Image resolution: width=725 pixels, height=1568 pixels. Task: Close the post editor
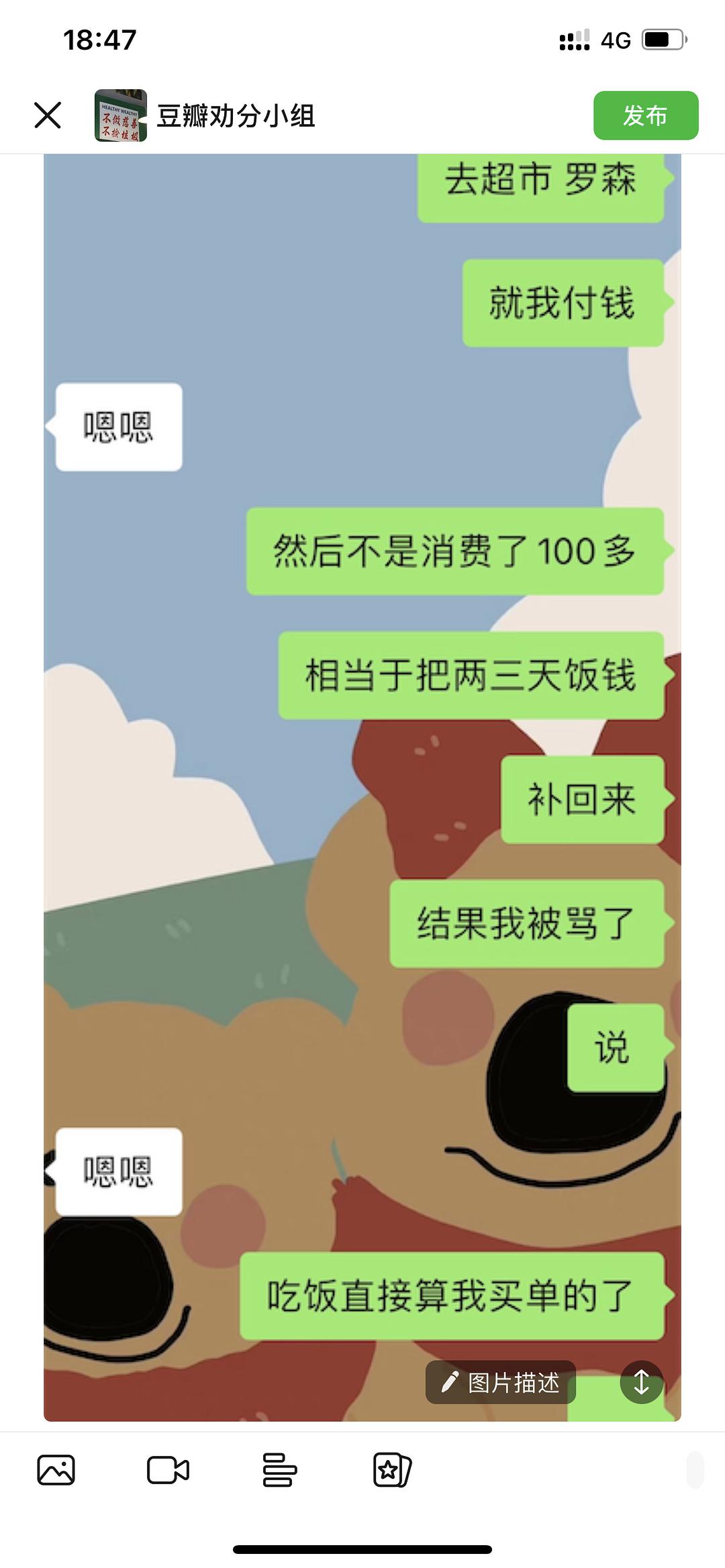(48, 115)
